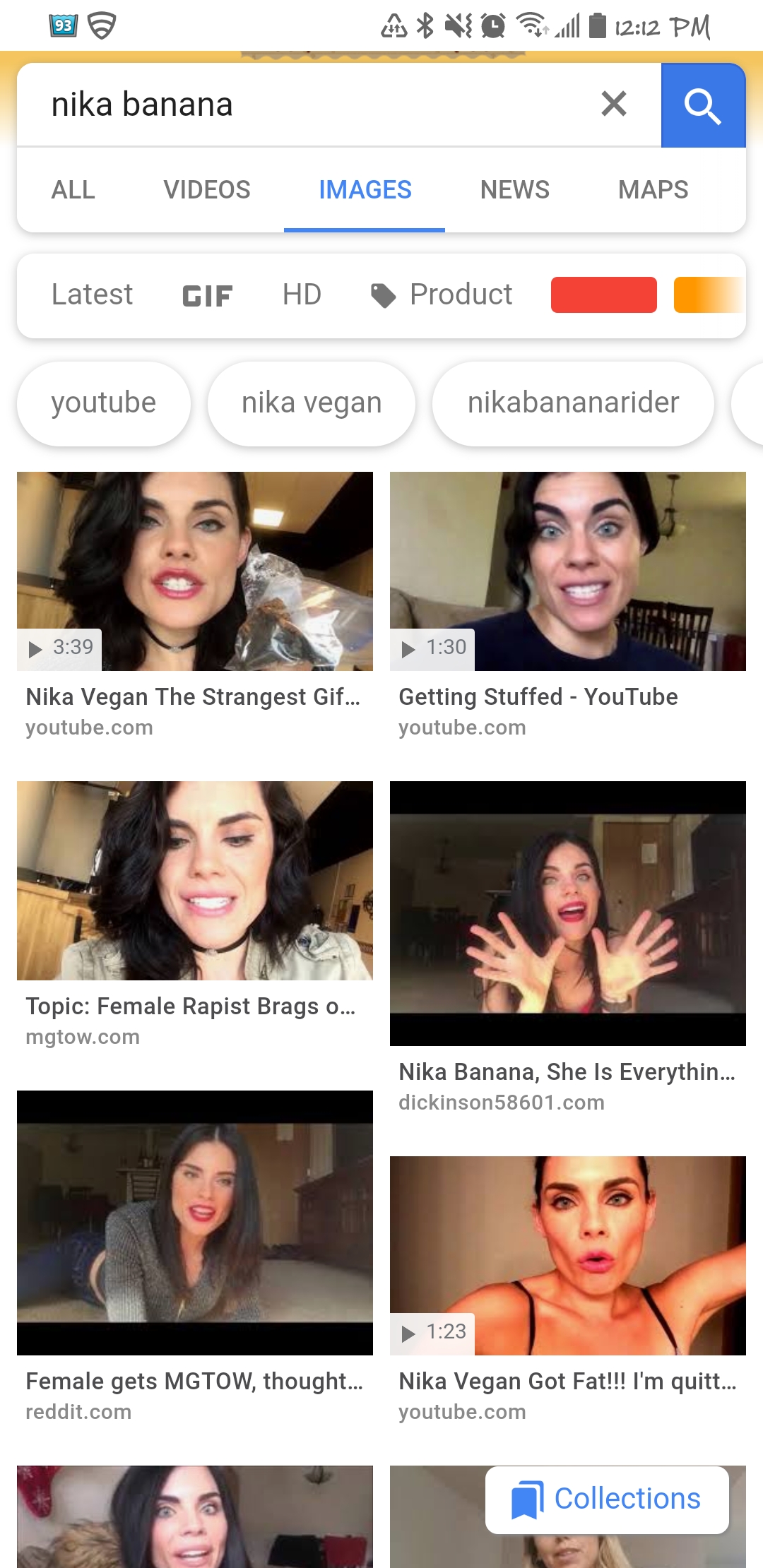
Task: Switch to the ALL tab
Action: click(73, 189)
